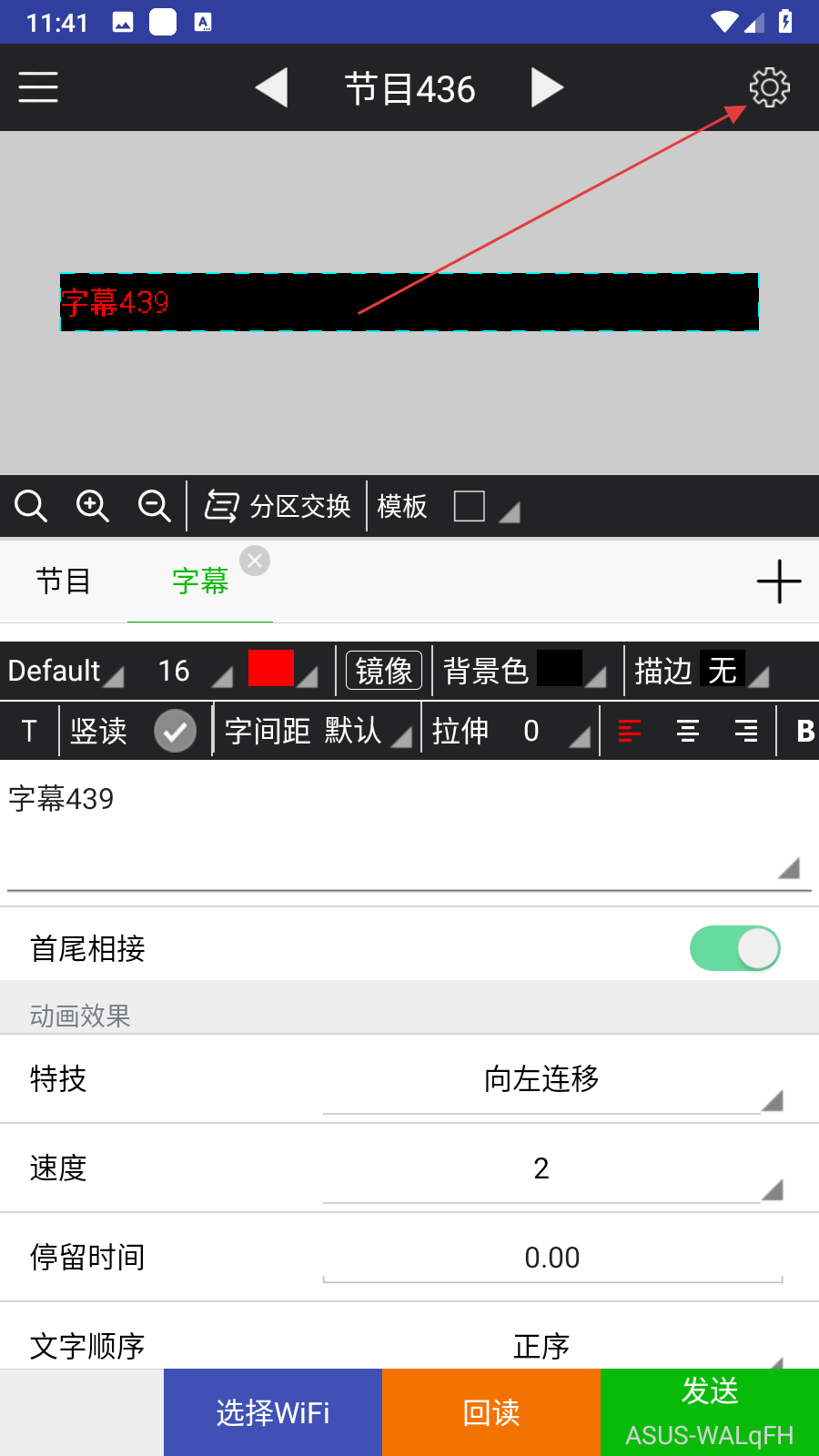
Task: Open the hamburger drawer menu
Action: (x=38, y=87)
